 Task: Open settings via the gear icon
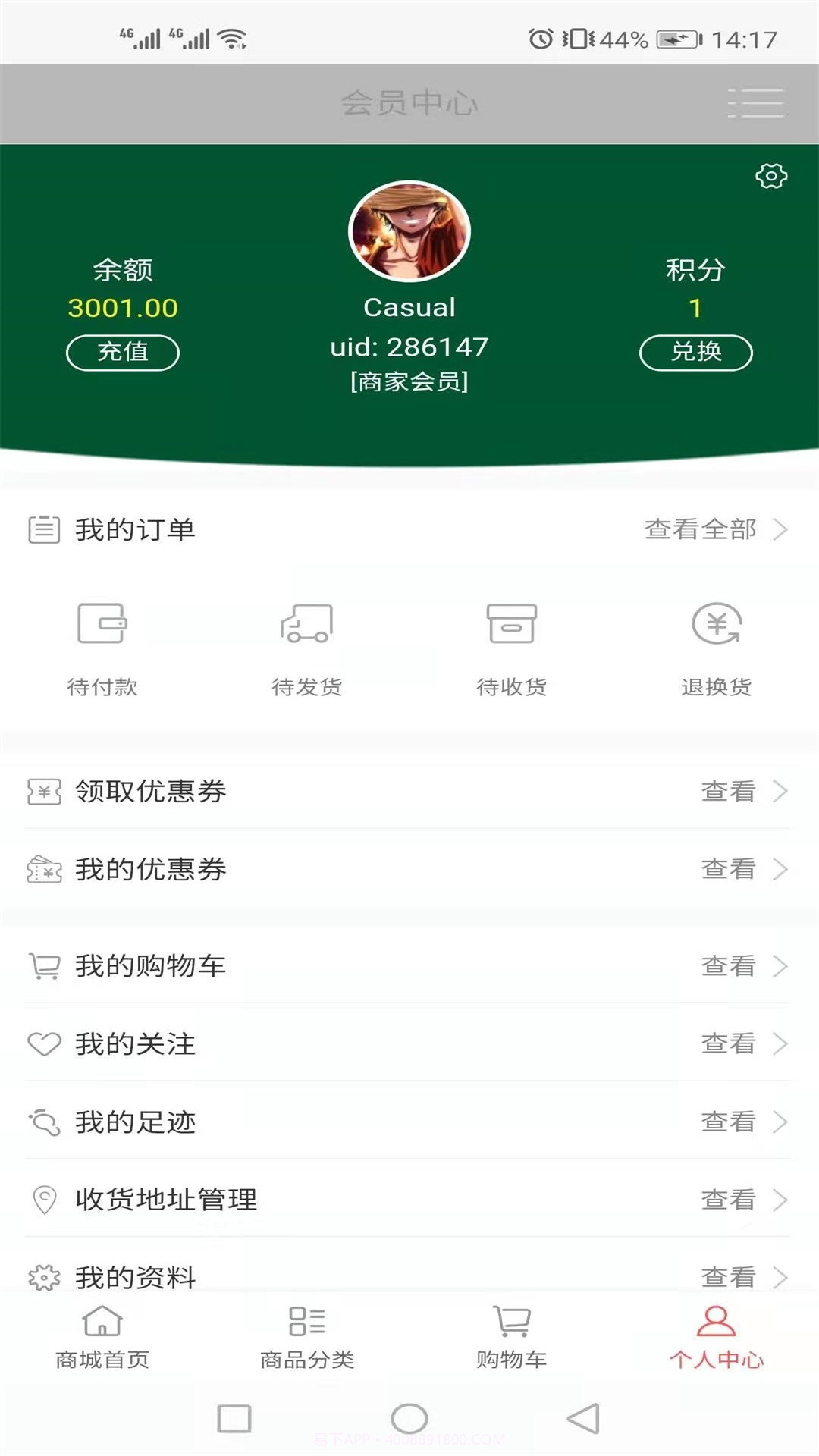[x=772, y=176]
